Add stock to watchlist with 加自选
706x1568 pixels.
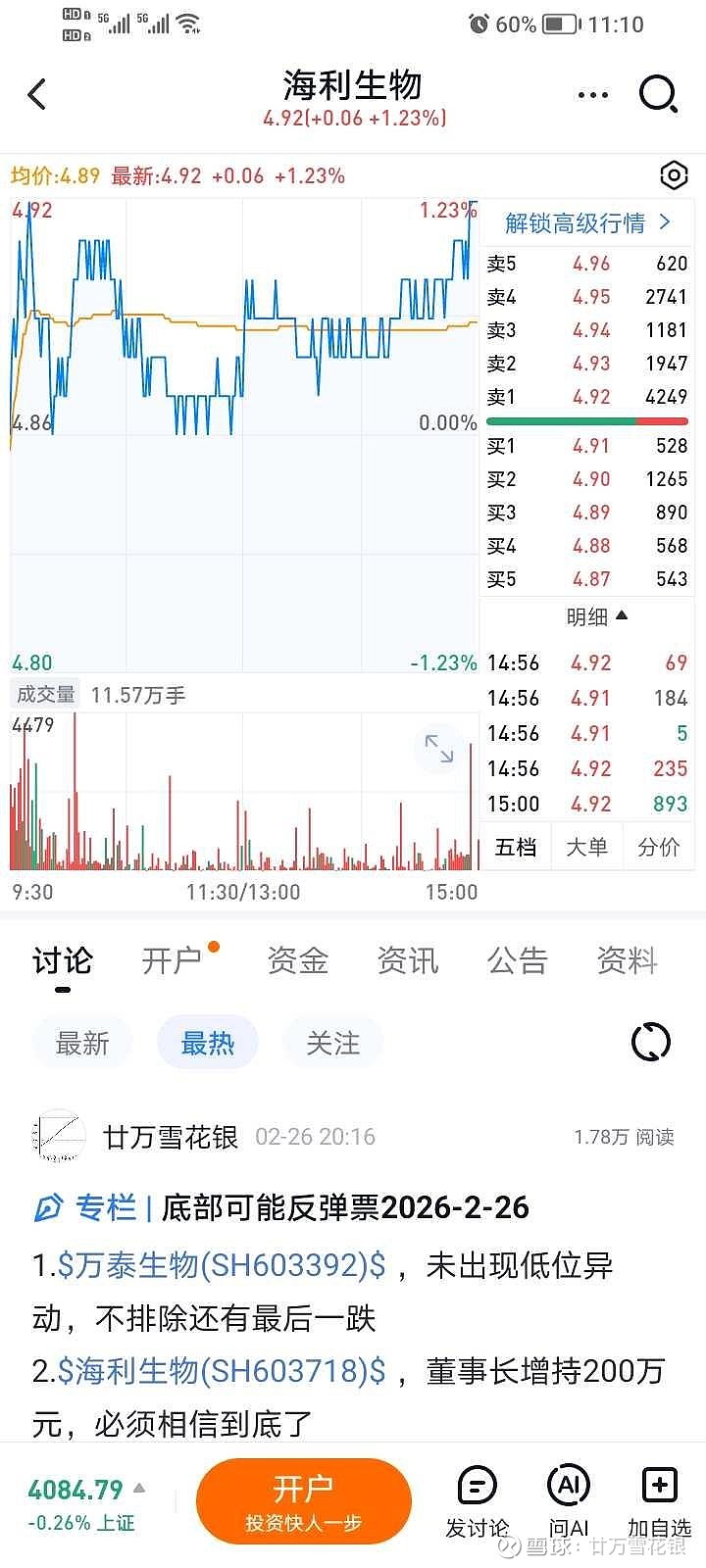[659, 1501]
